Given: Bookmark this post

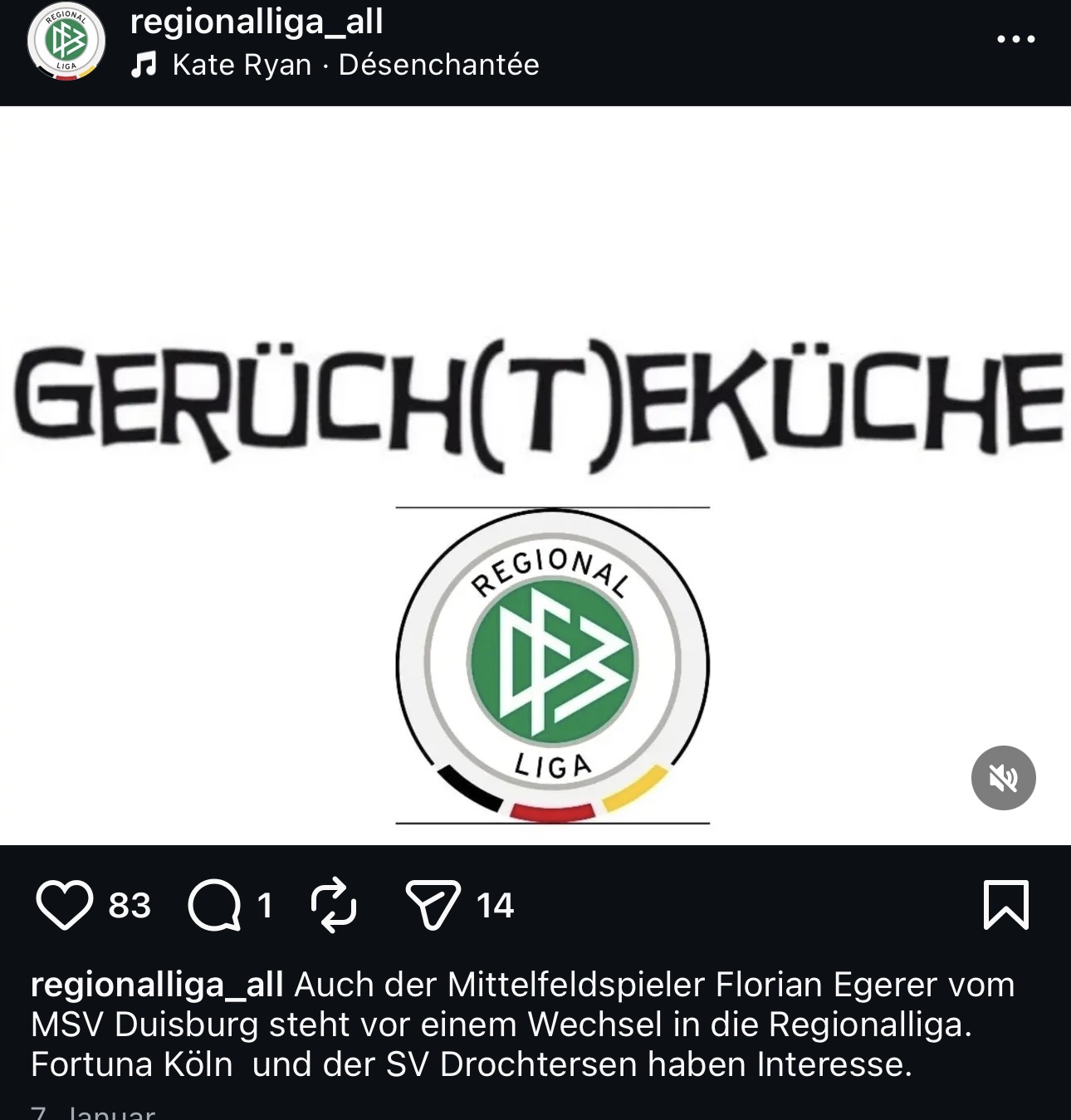Looking at the screenshot, I should click(1005, 905).
